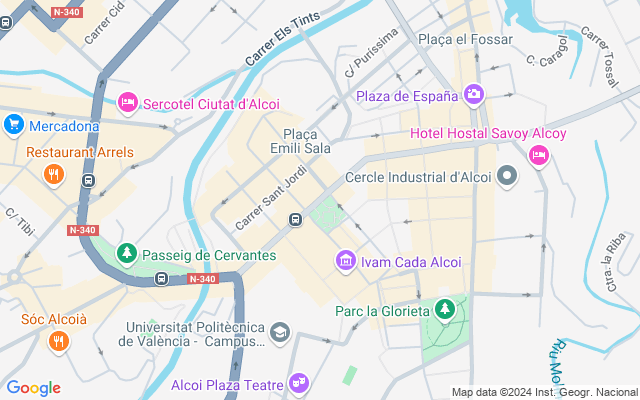Image resolution: width=640 pixels, height=400 pixels.
Task: Open the Cercle Industrial d'Alcoi marker
Action: coord(507,177)
